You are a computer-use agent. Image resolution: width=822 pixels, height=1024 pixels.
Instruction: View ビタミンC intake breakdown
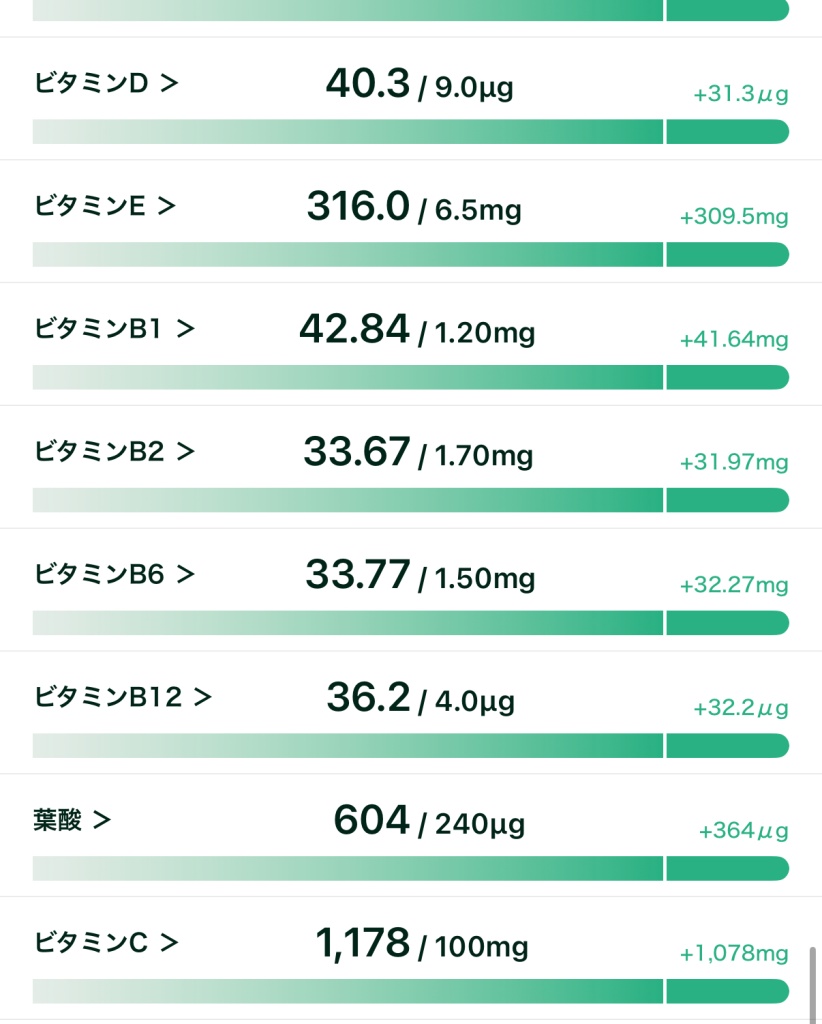pyautogui.click(x=106, y=942)
